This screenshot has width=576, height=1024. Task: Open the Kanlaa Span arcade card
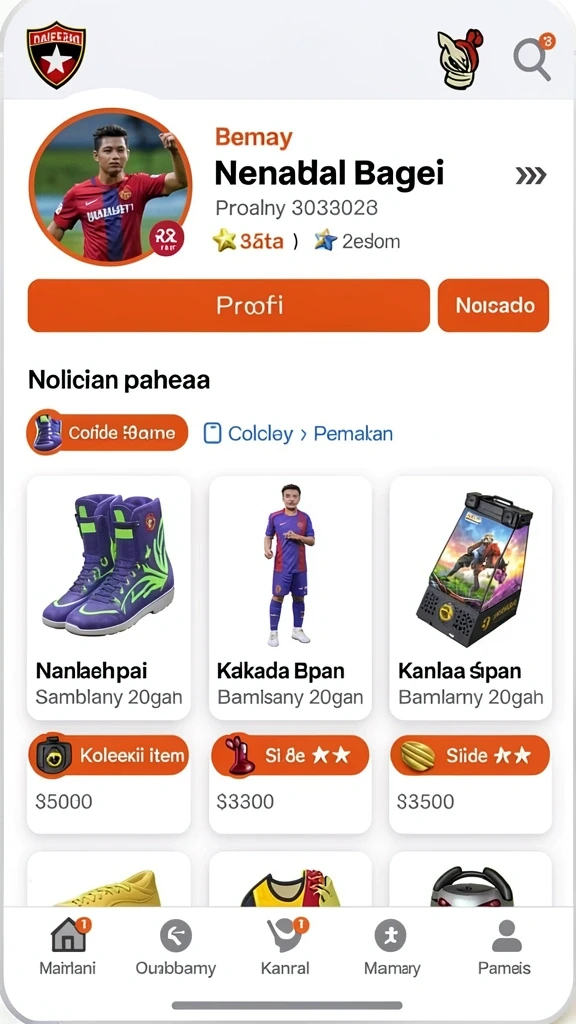(x=471, y=598)
